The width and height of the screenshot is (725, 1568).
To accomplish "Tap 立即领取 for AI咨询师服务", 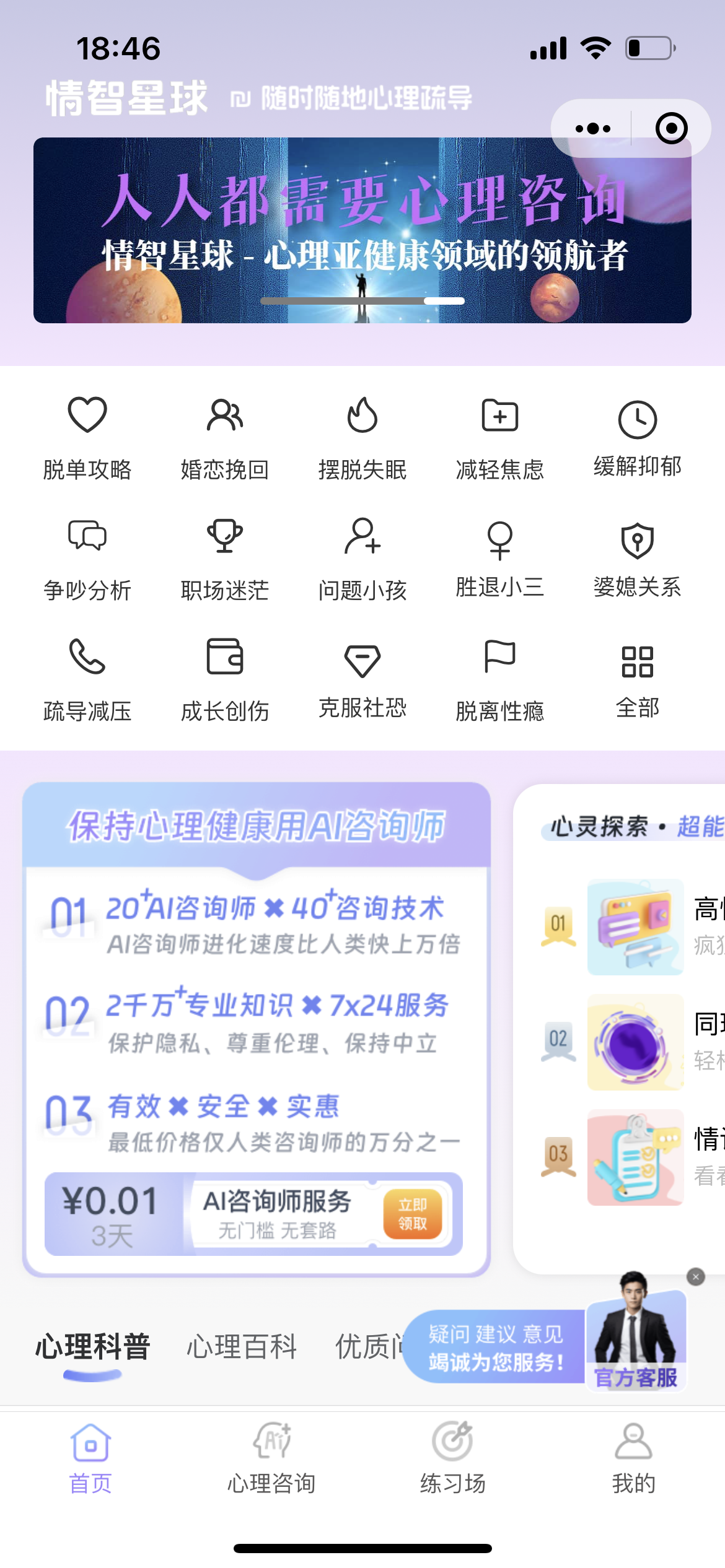I will coord(413,1214).
